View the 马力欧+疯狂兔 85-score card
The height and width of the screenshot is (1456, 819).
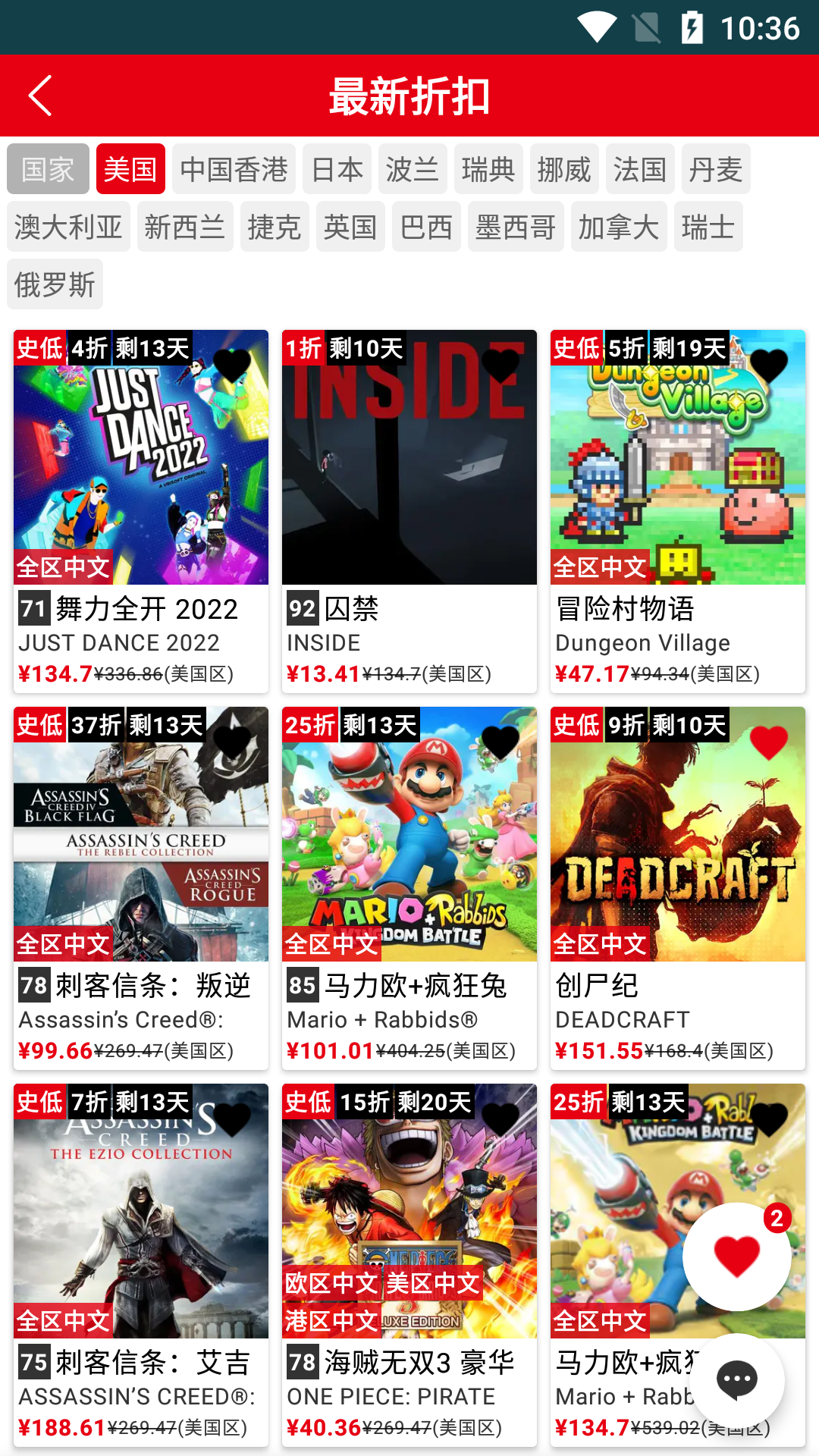click(x=409, y=887)
